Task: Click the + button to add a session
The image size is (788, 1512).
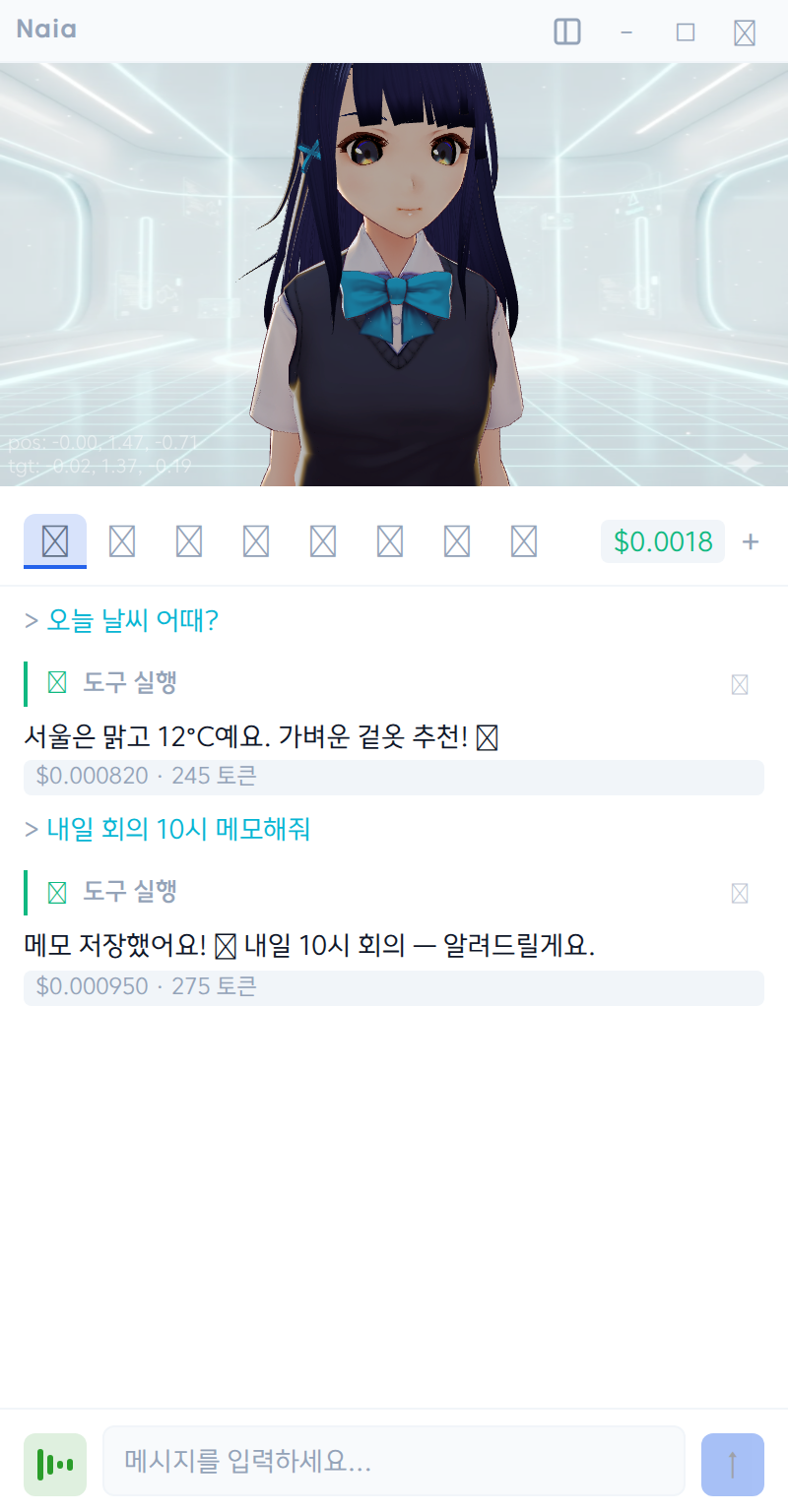Action: pos(751,540)
